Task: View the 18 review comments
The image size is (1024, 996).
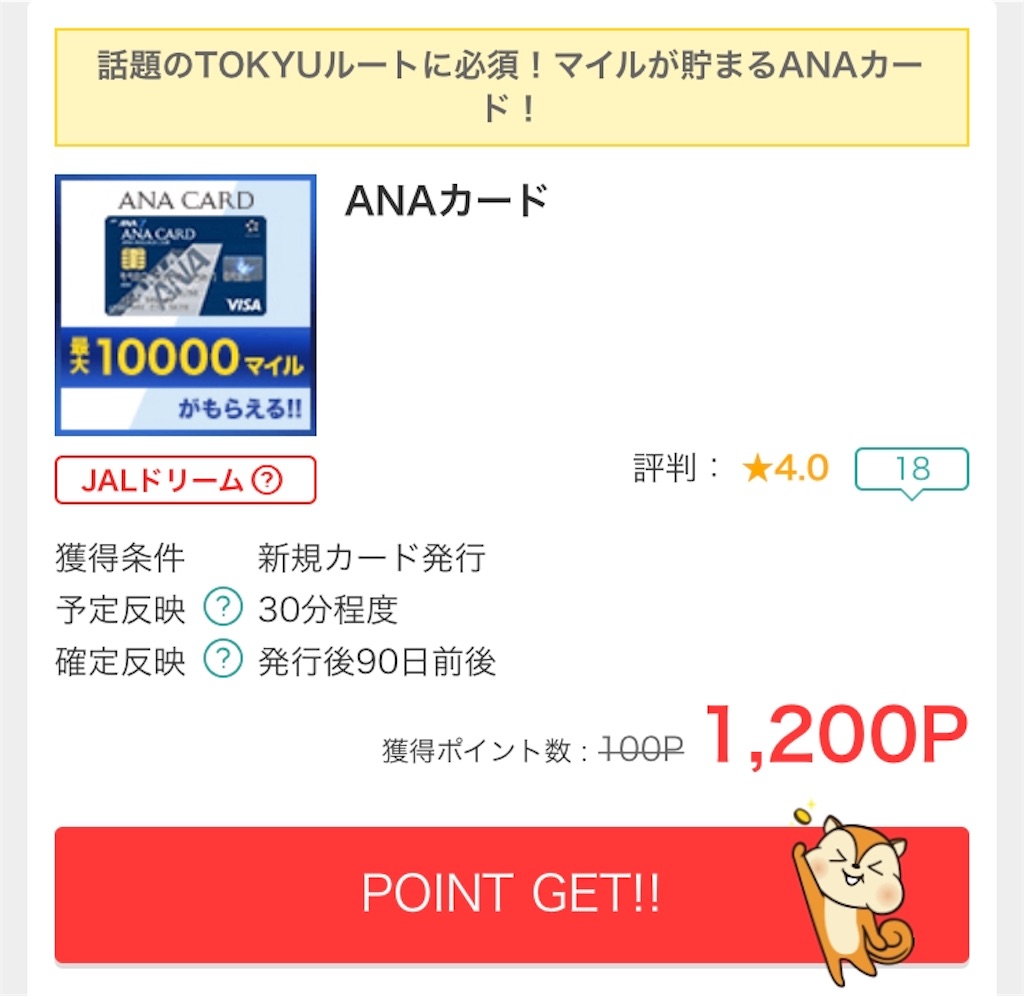Action: pos(911,469)
